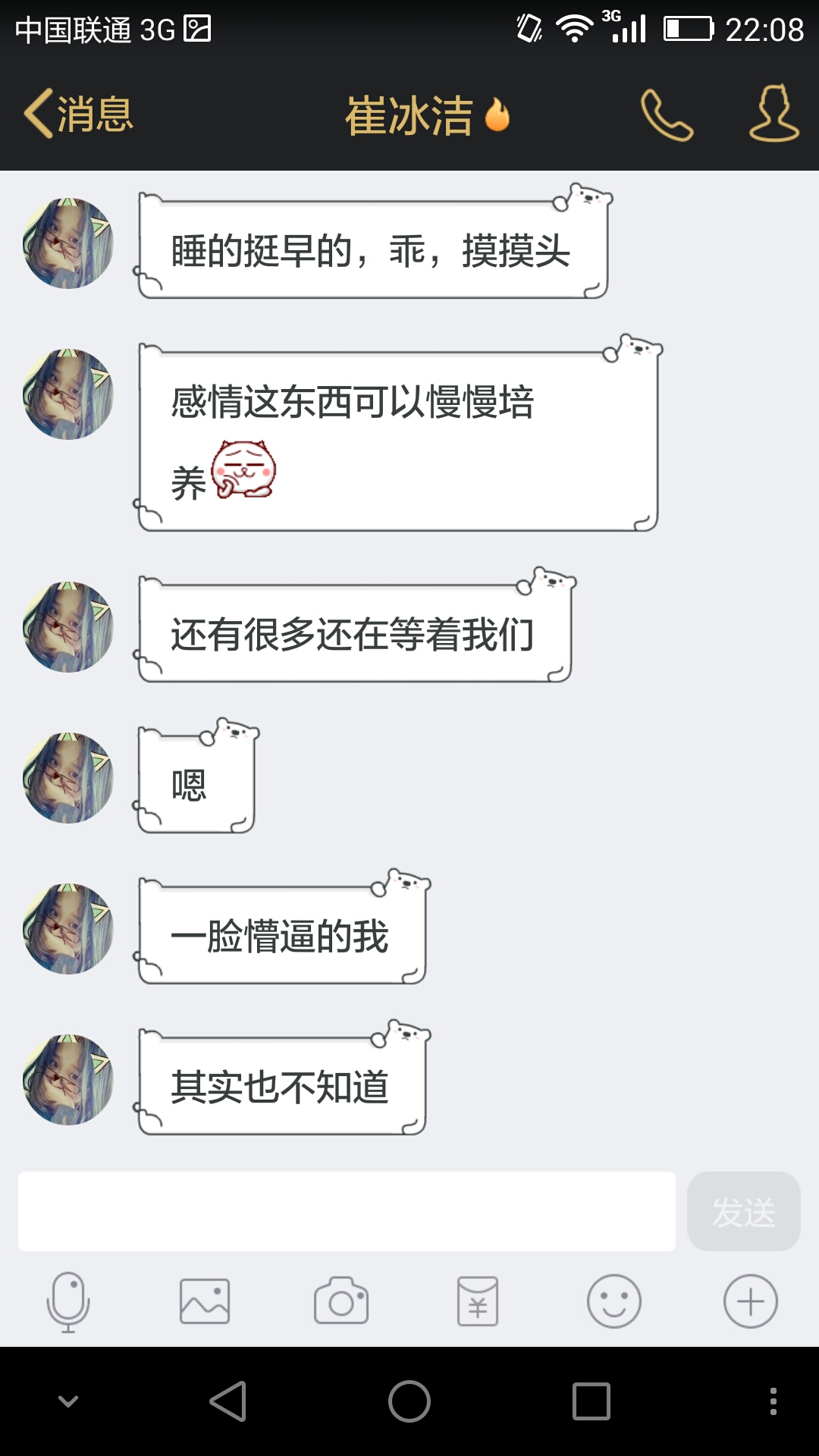819x1456 pixels.
Task: Open the voice message microphone
Action: coord(68,1301)
